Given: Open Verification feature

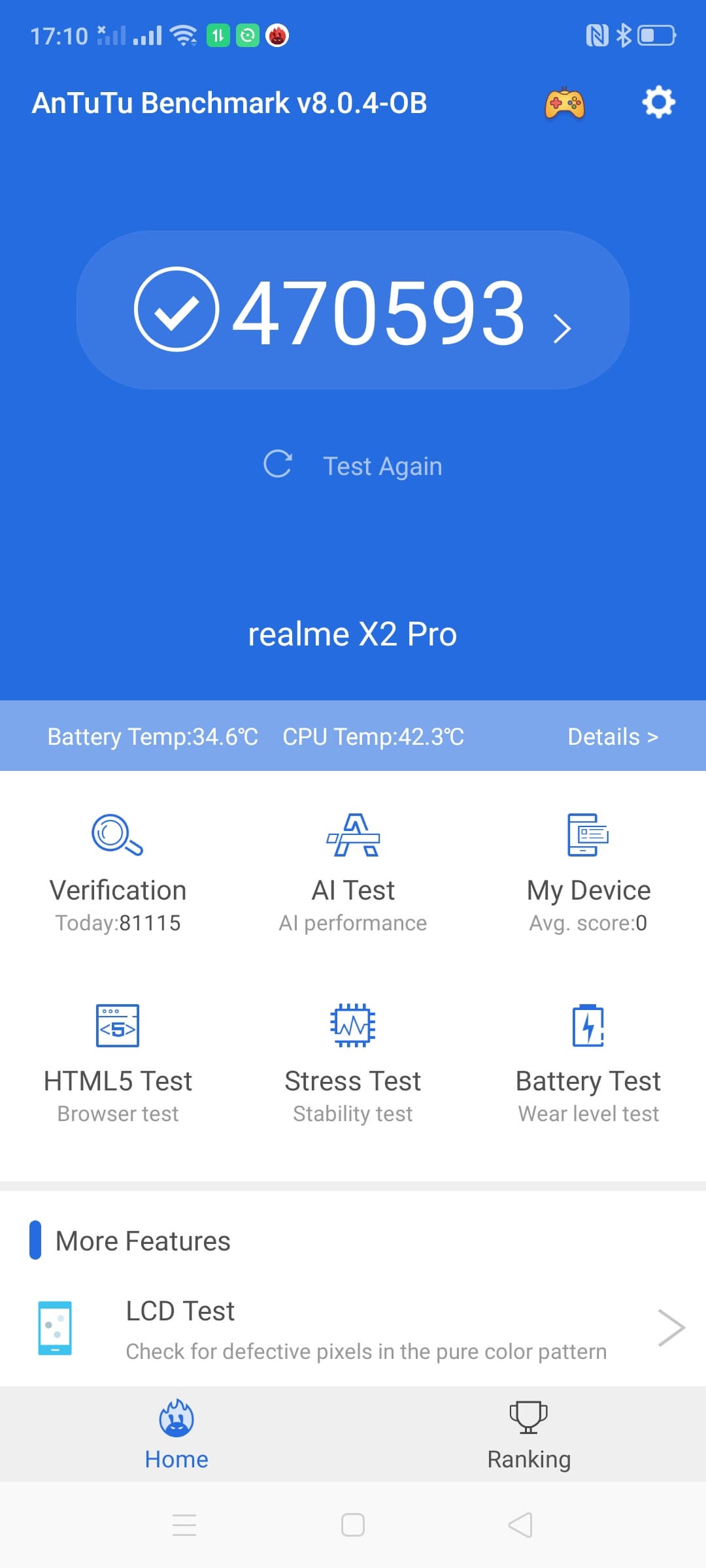Looking at the screenshot, I should tap(118, 872).
